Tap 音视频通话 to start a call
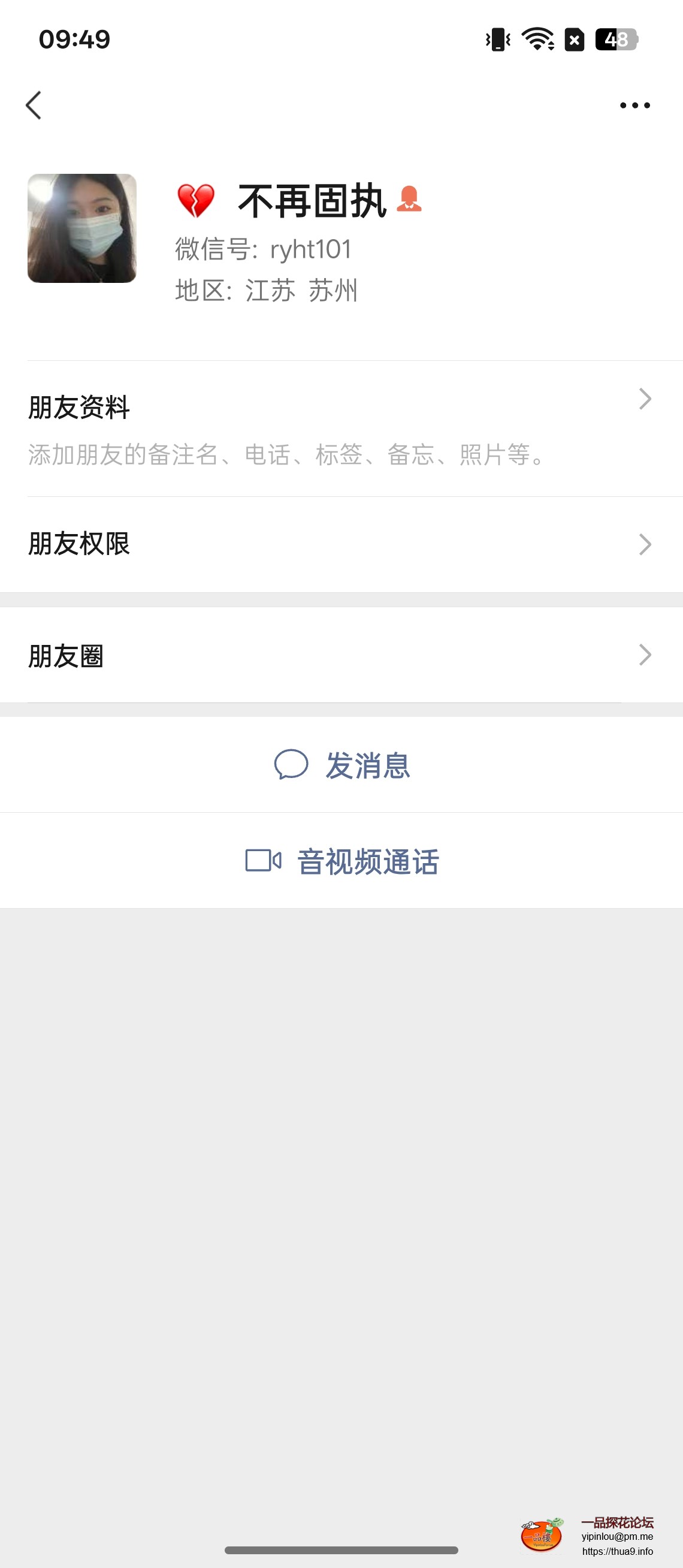The image size is (683, 1568). pyautogui.click(x=367, y=861)
